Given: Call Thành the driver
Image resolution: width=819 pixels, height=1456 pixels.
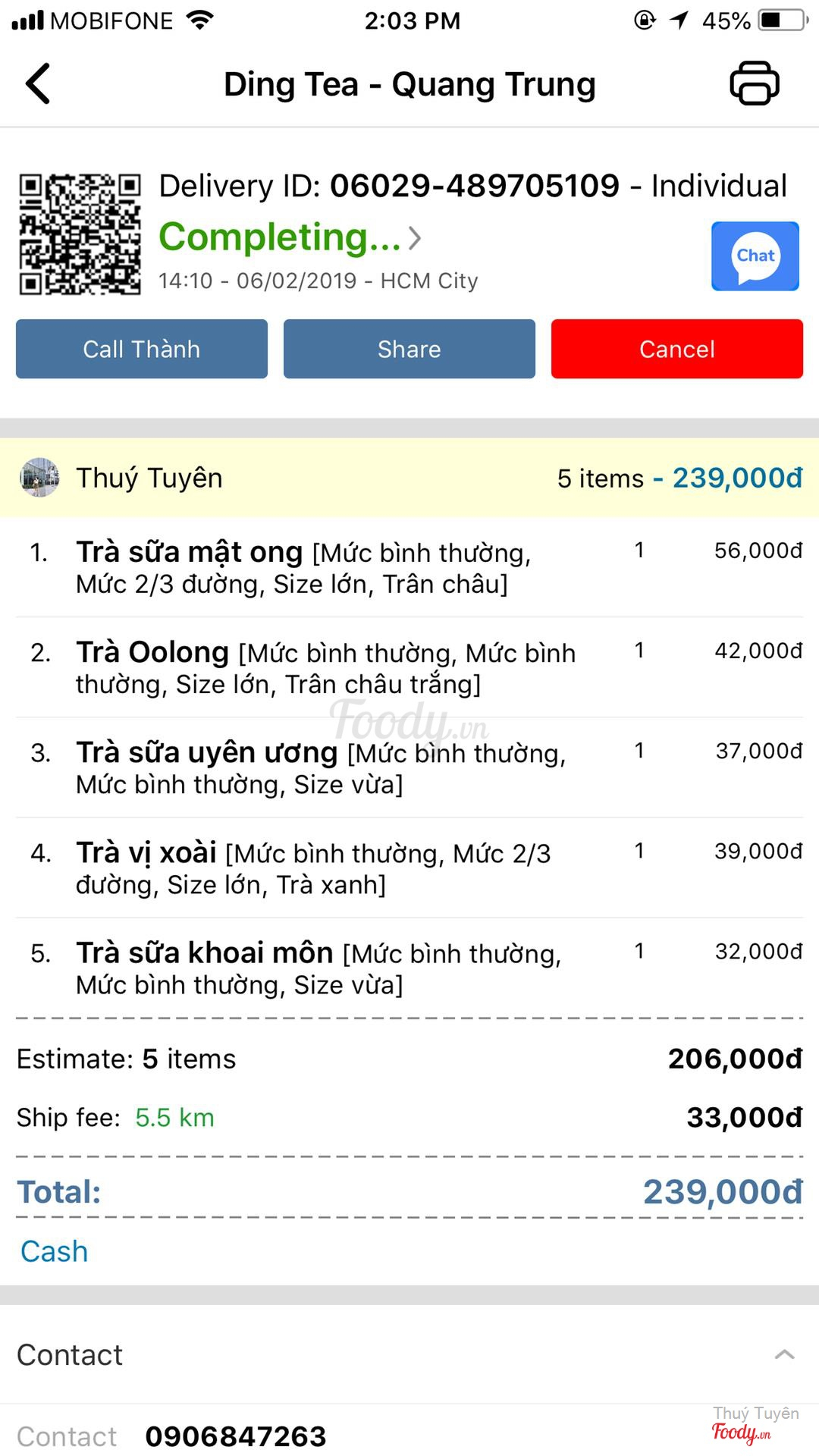Looking at the screenshot, I should 142,349.
